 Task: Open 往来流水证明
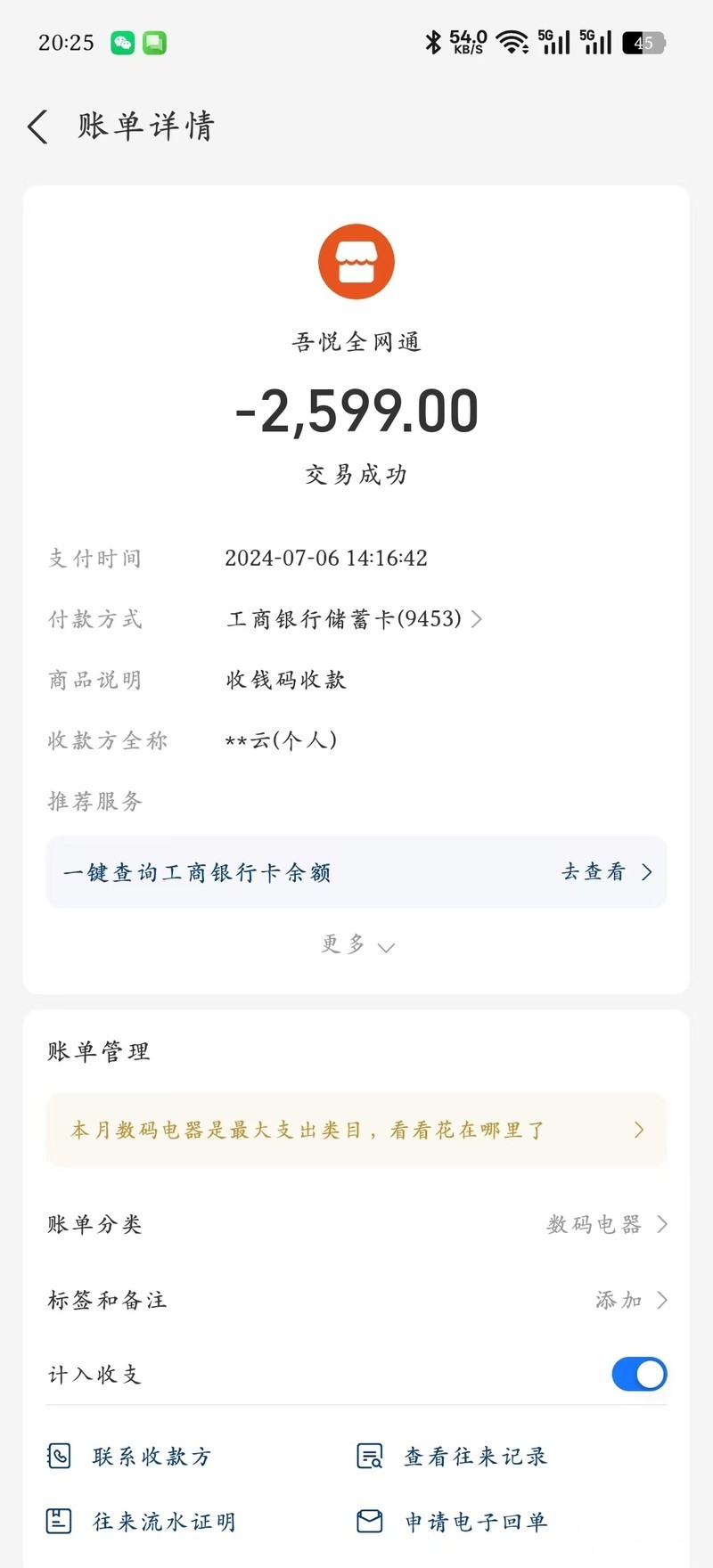point(143,1522)
